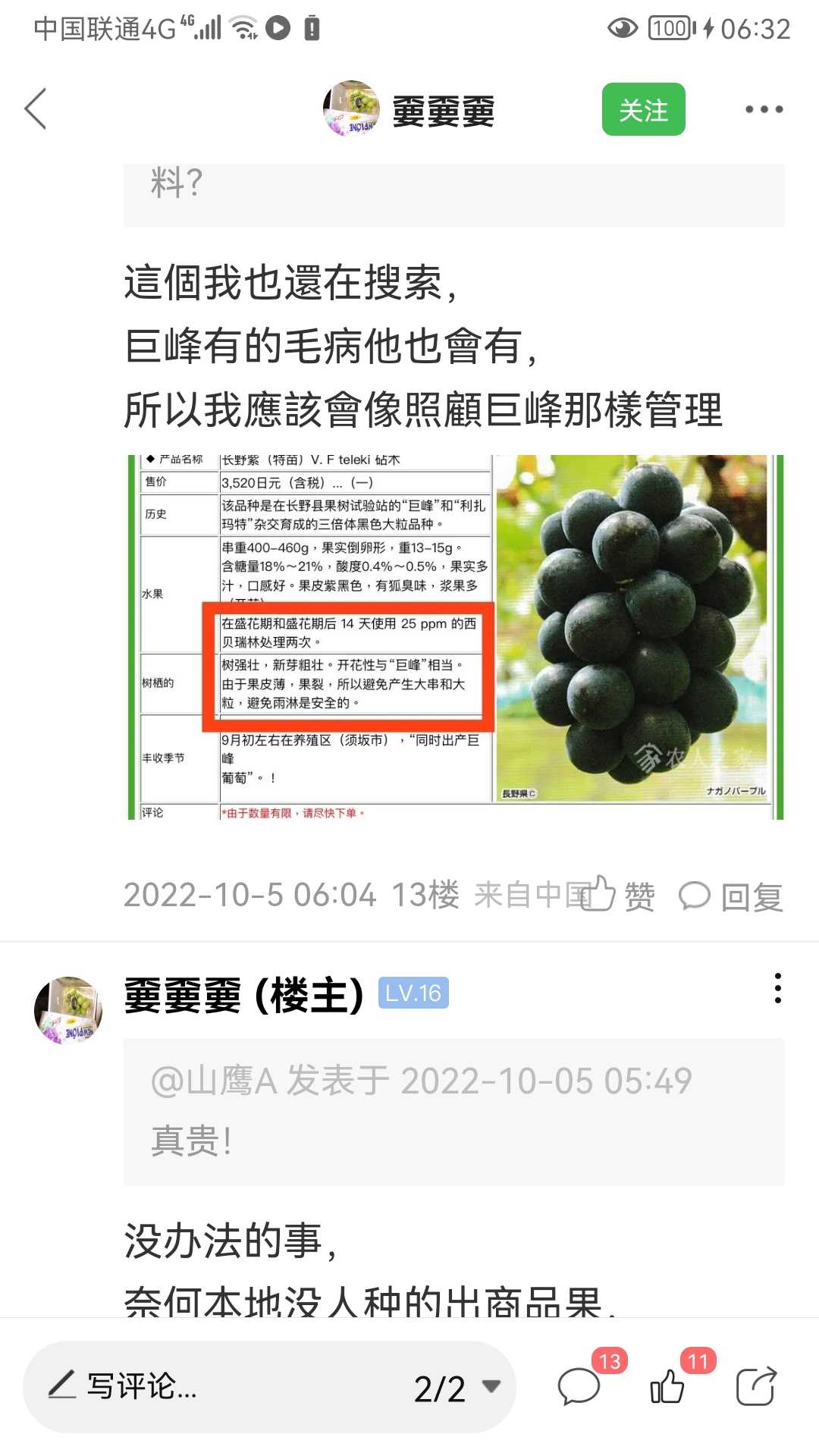Open the vertical dots menu on the 楼主 post
Screen dimensions: 819x1456
[x=777, y=989]
